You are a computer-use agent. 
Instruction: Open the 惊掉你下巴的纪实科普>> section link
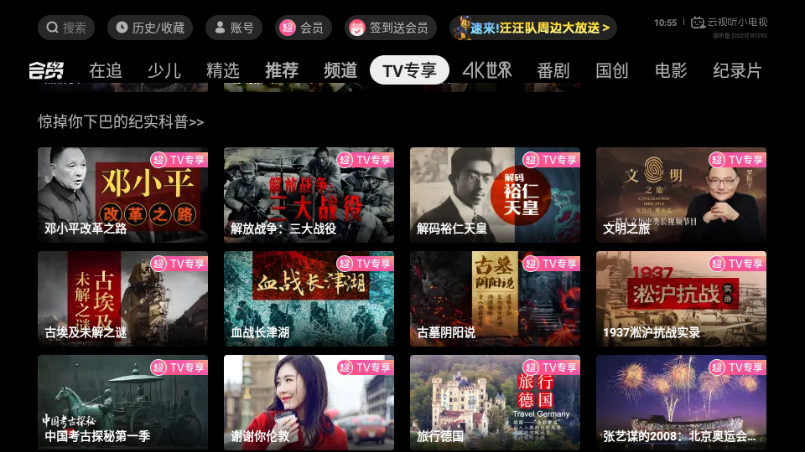click(x=121, y=122)
